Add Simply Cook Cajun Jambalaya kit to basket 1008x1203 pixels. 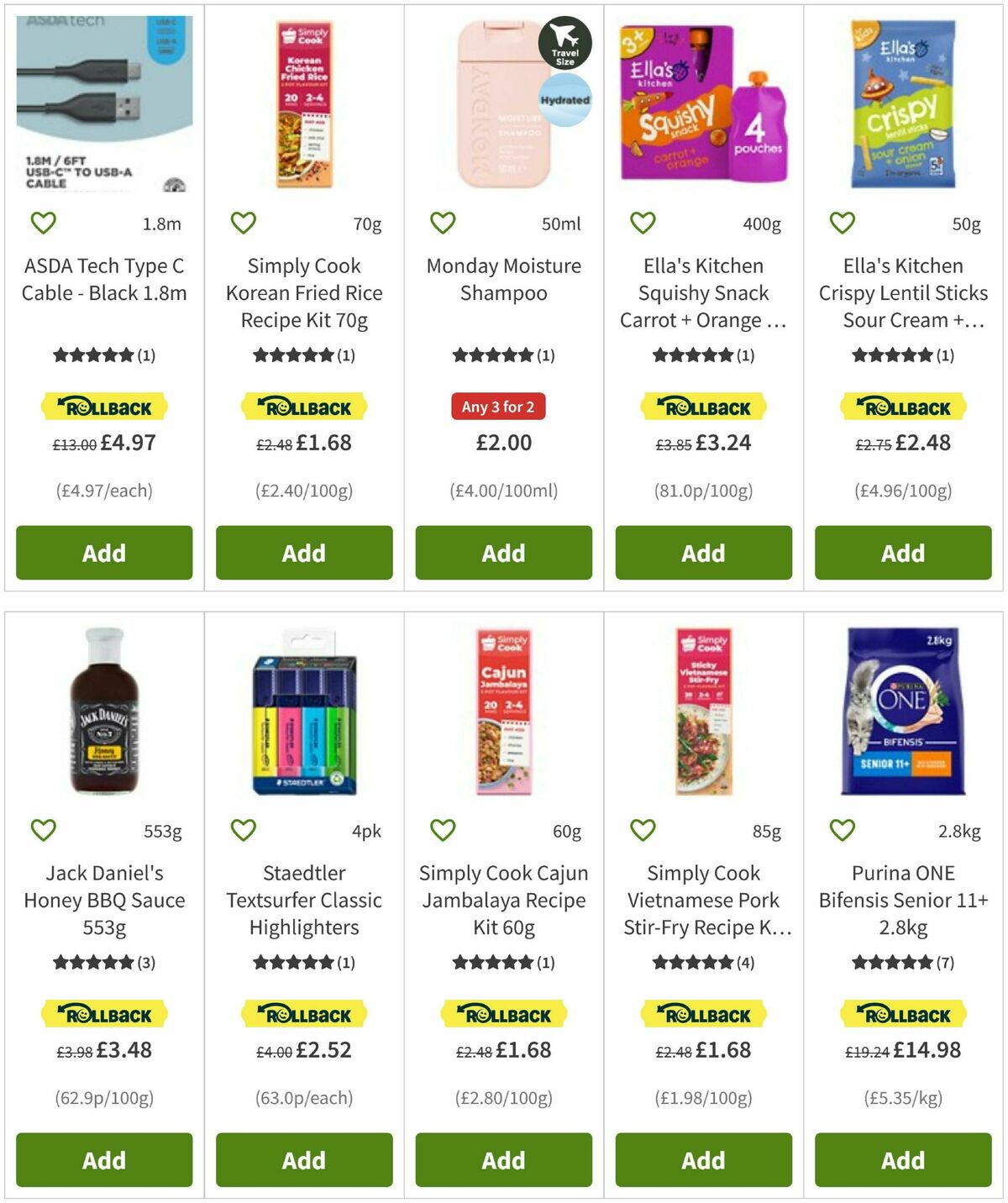(503, 1160)
